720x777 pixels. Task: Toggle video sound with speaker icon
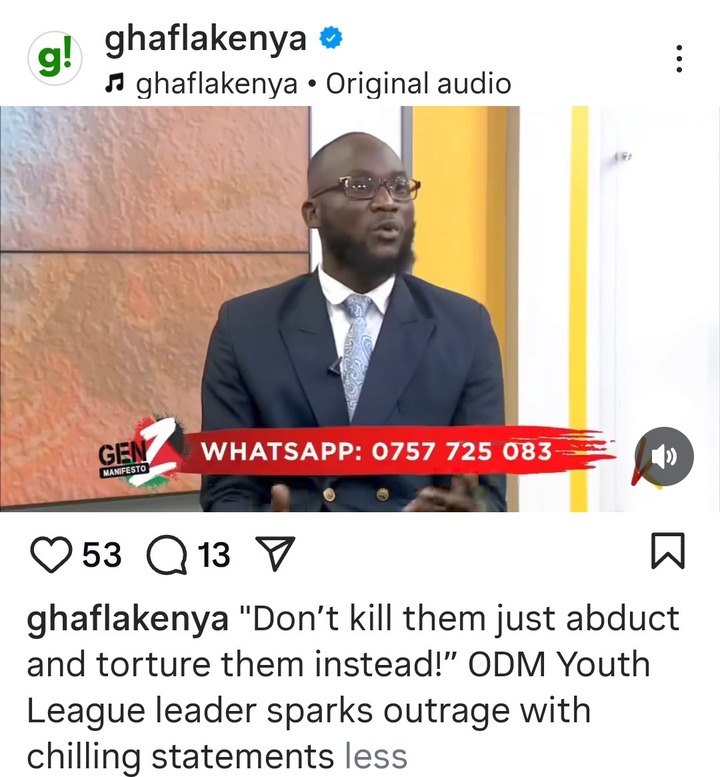664,456
